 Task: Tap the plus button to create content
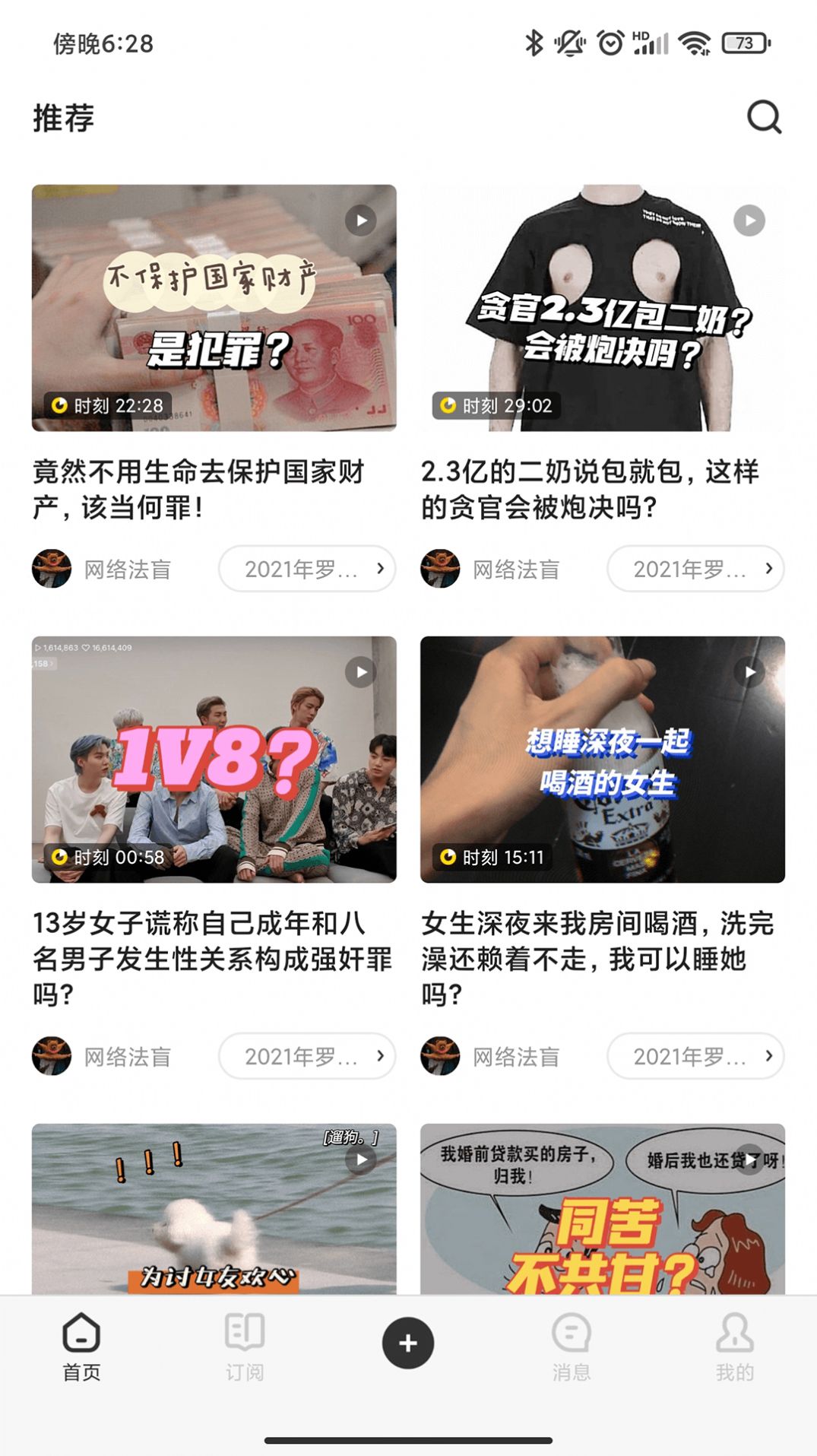[408, 1343]
